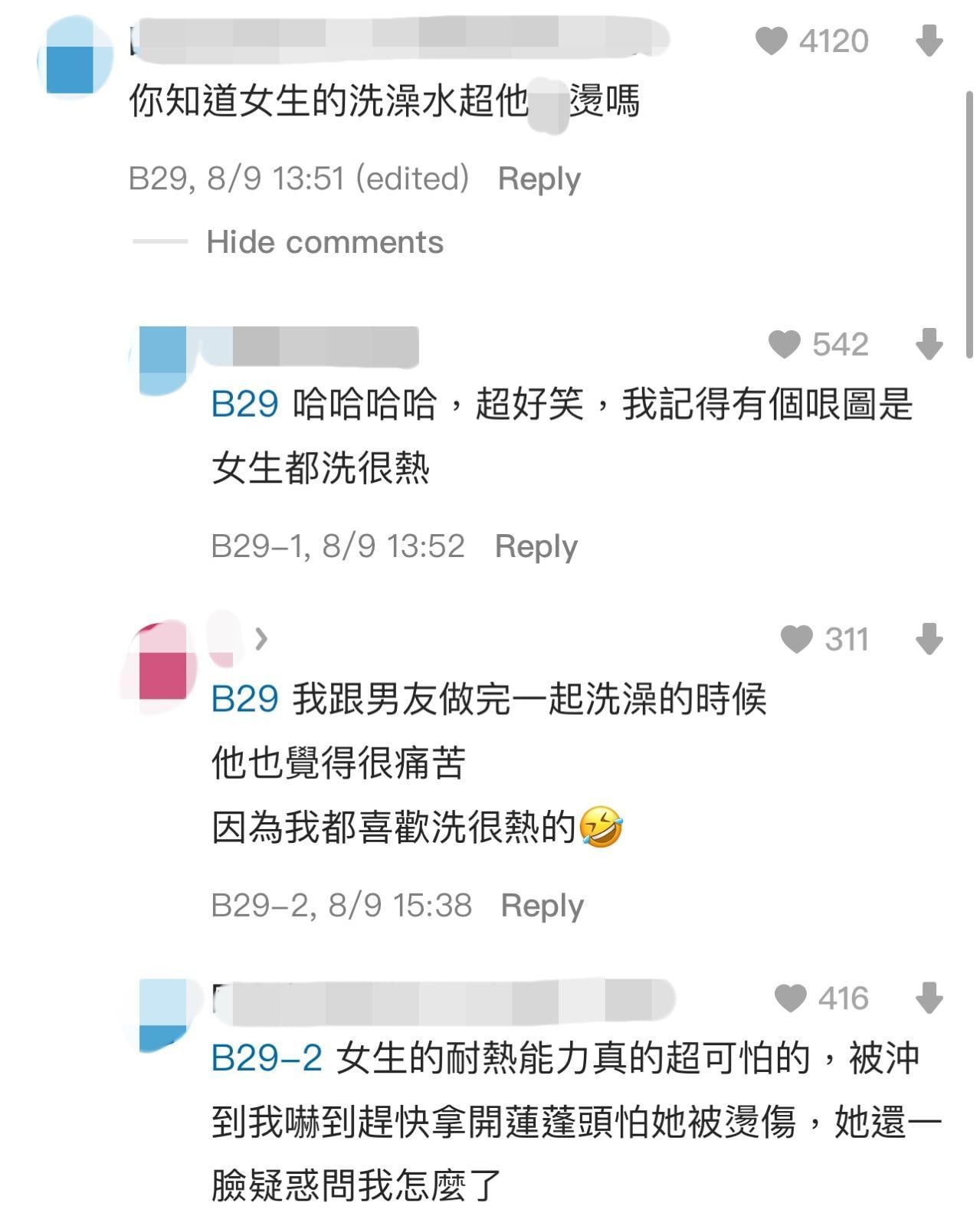Open the pink-avatar commenter's profile
980x1226 pixels.
[x=162, y=667]
